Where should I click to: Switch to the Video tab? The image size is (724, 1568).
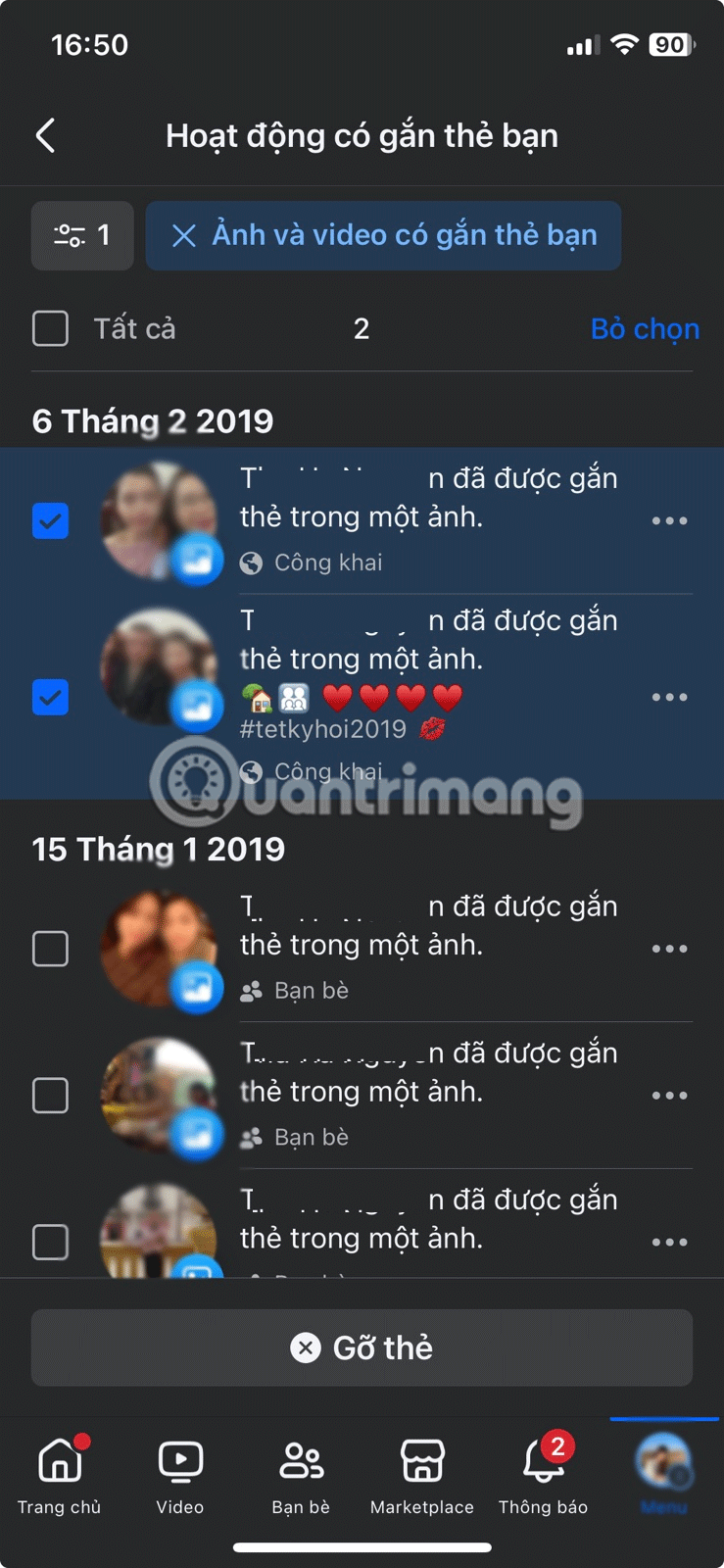pyautogui.click(x=180, y=1475)
